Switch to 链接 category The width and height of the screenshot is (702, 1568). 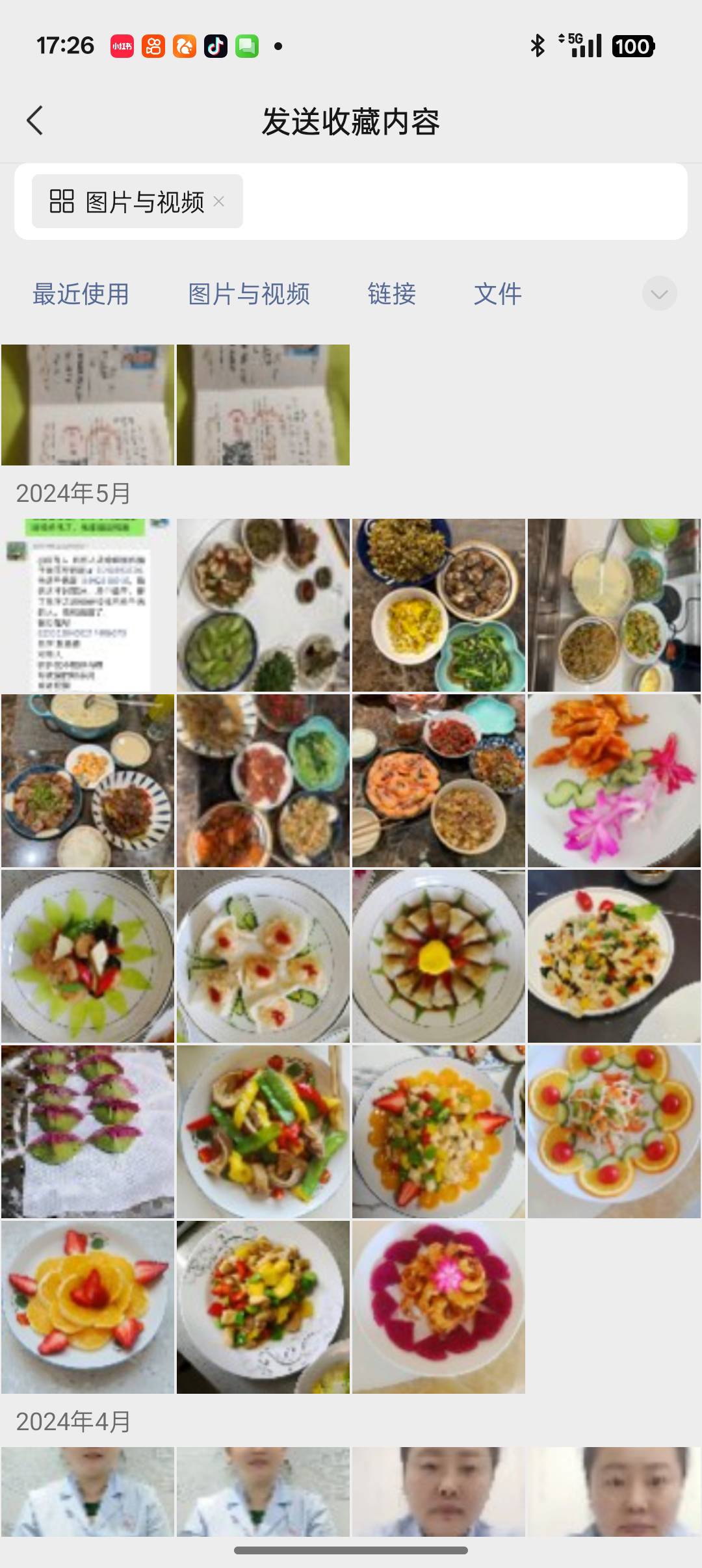391,294
